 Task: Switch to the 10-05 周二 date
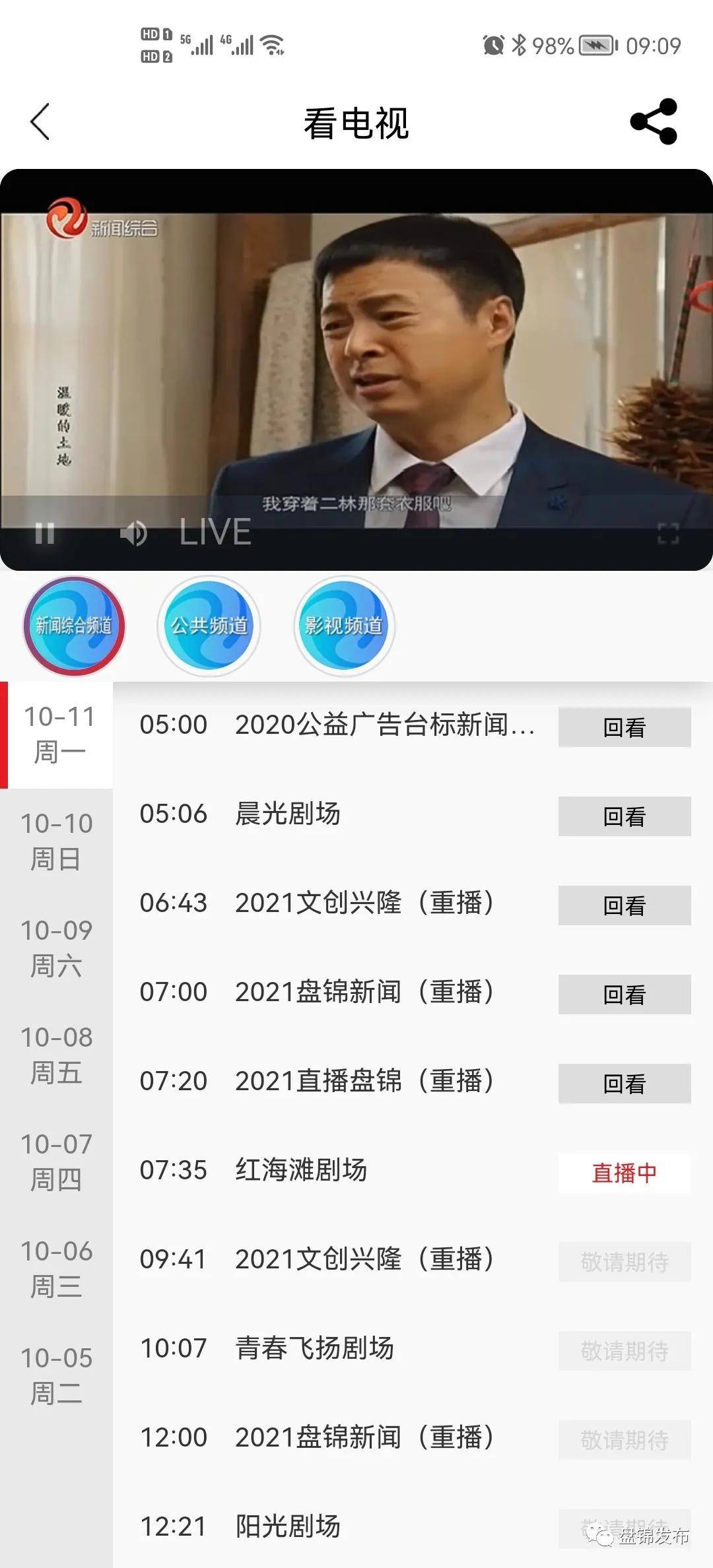tap(56, 1376)
